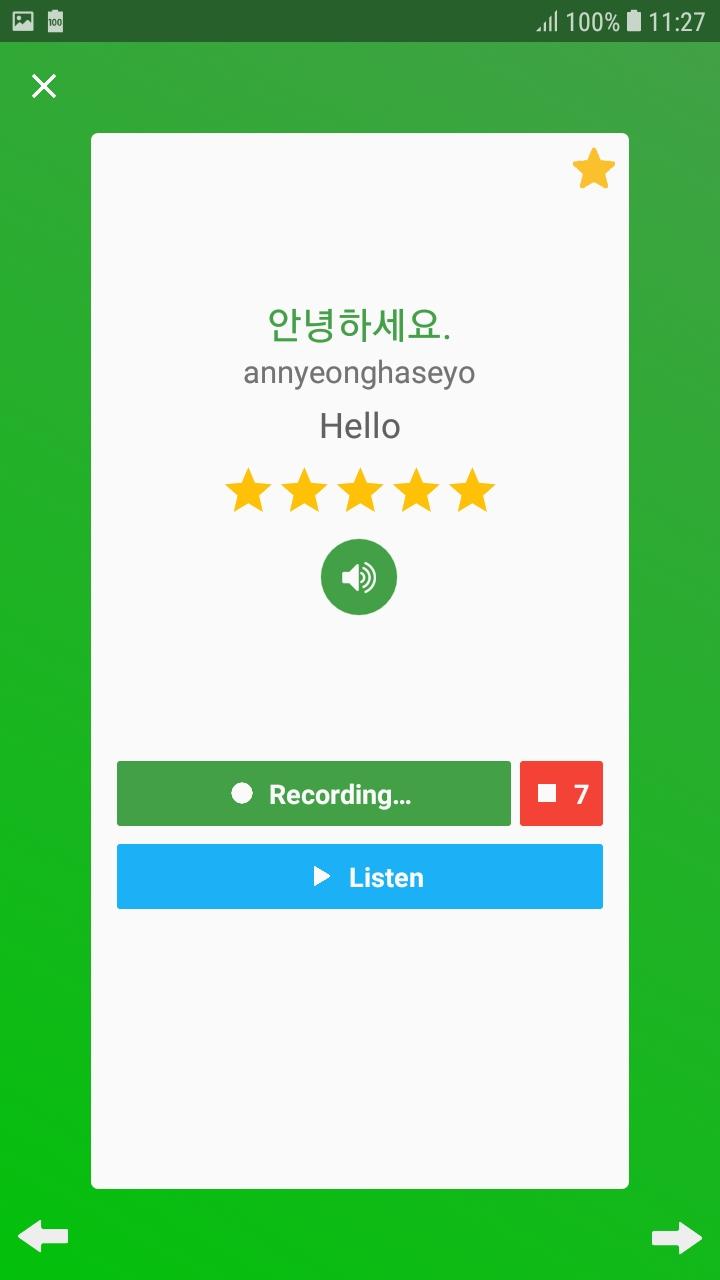Tap the romanization annyeonghaseyo

click(358, 373)
